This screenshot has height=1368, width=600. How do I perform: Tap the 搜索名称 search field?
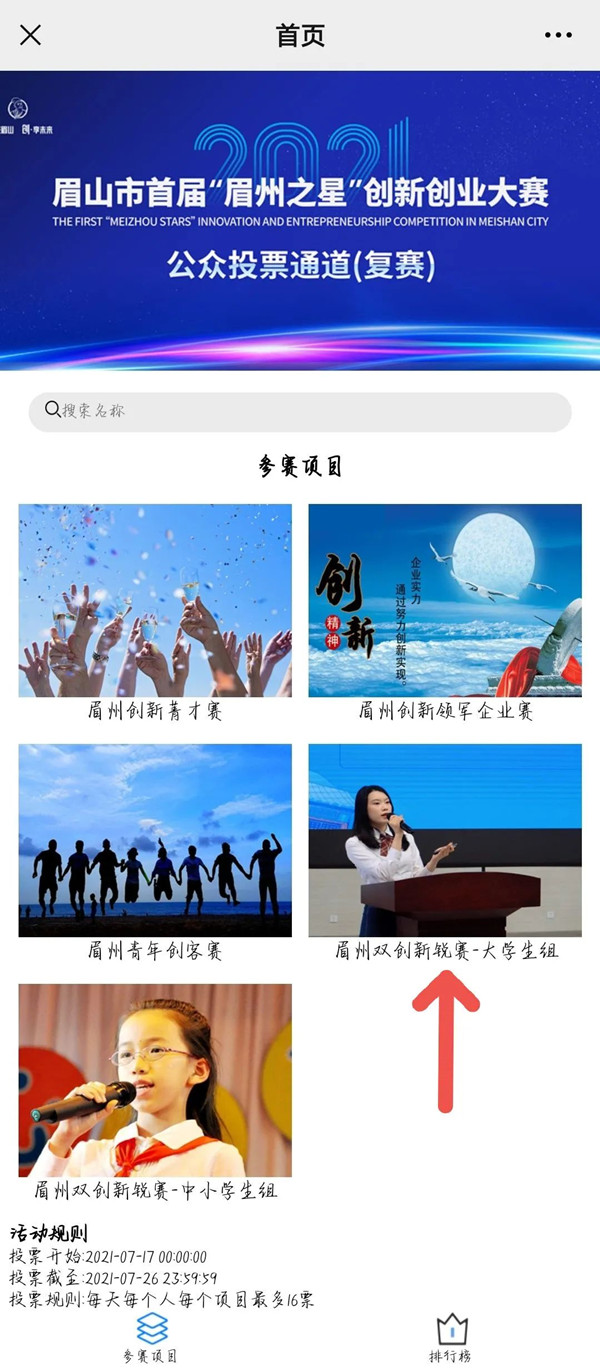tap(300, 411)
